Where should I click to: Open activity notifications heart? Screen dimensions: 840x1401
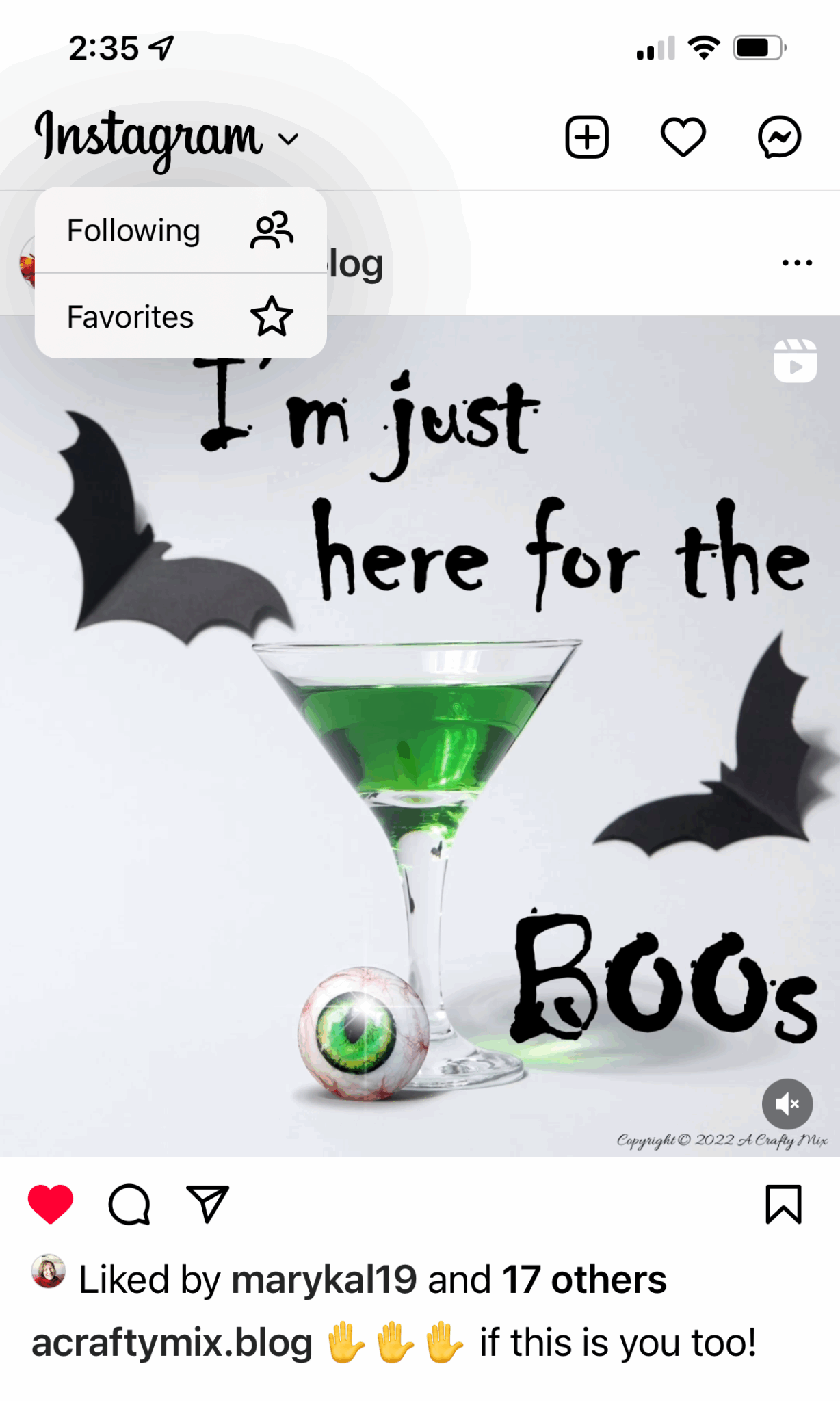click(x=683, y=137)
